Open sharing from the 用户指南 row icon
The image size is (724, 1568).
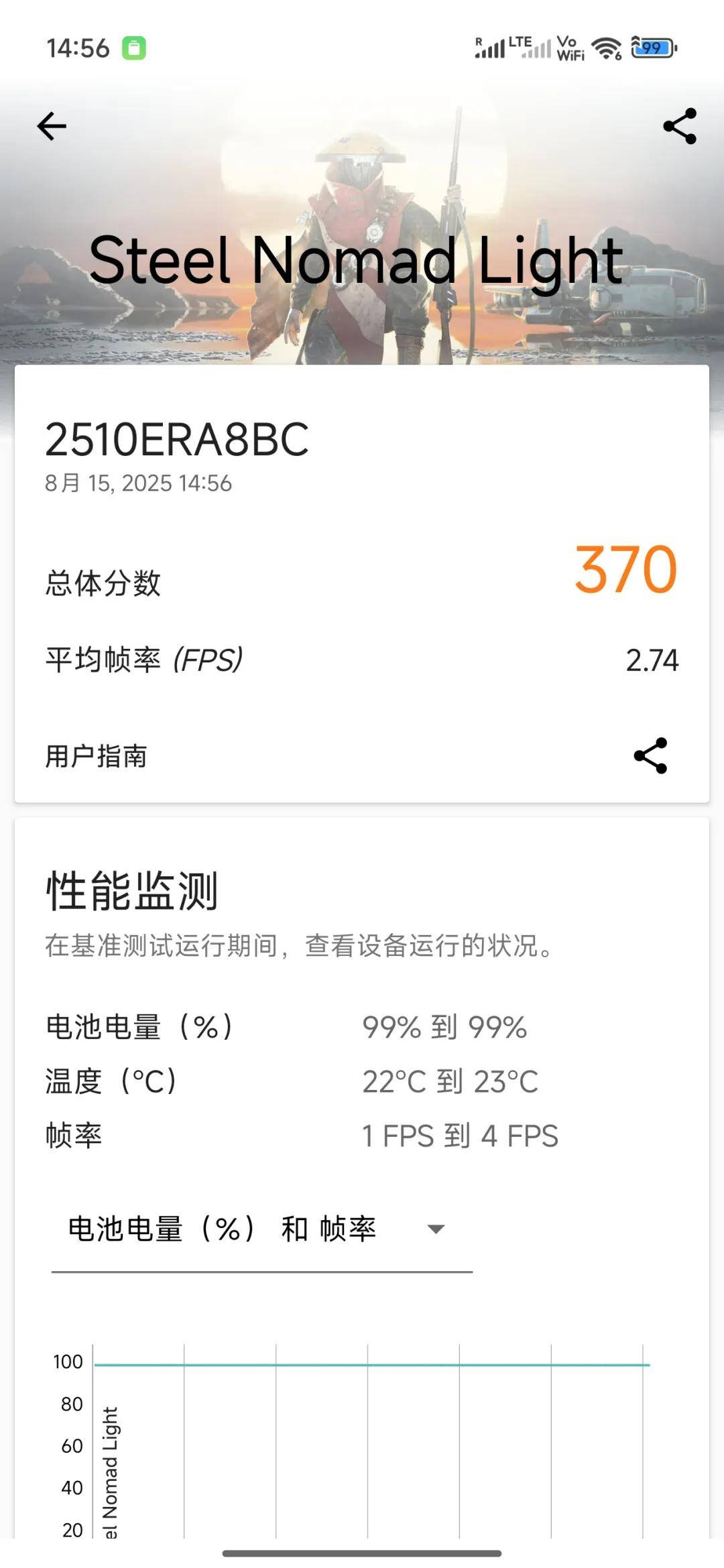[649, 757]
